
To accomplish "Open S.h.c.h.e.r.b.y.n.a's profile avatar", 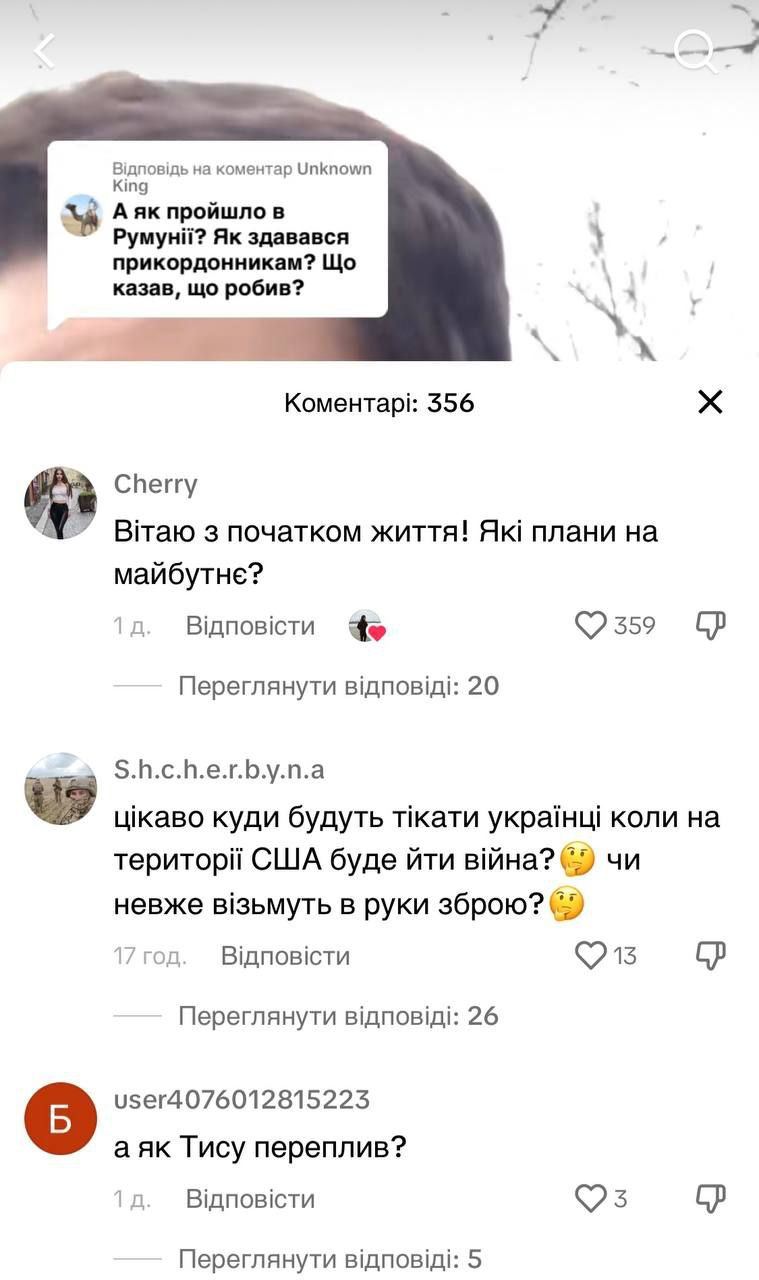I will click(x=60, y=788).
